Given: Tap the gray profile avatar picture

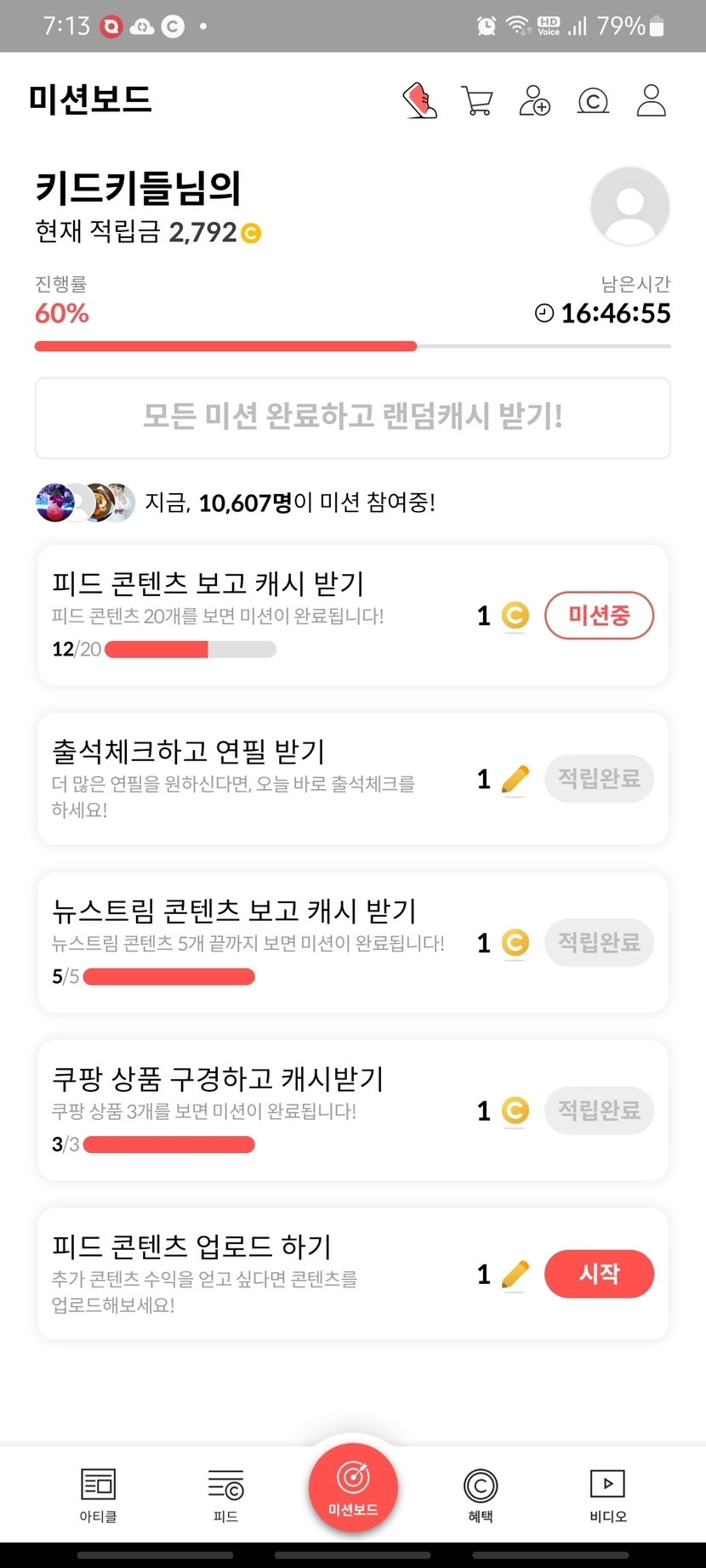Looking at the screenshot, I should [630, 207].
